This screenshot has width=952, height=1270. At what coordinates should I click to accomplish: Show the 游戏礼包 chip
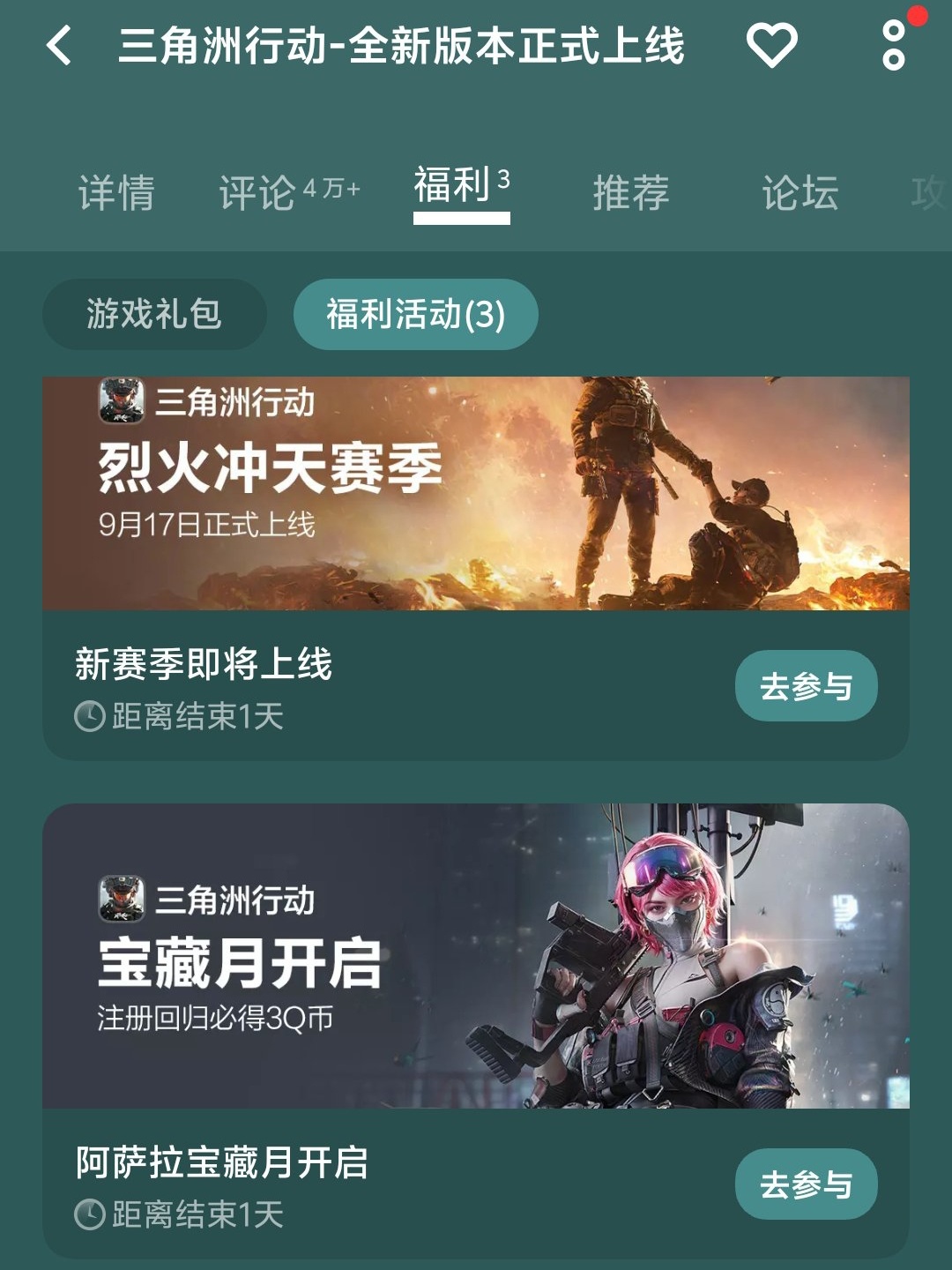(154, 314)
